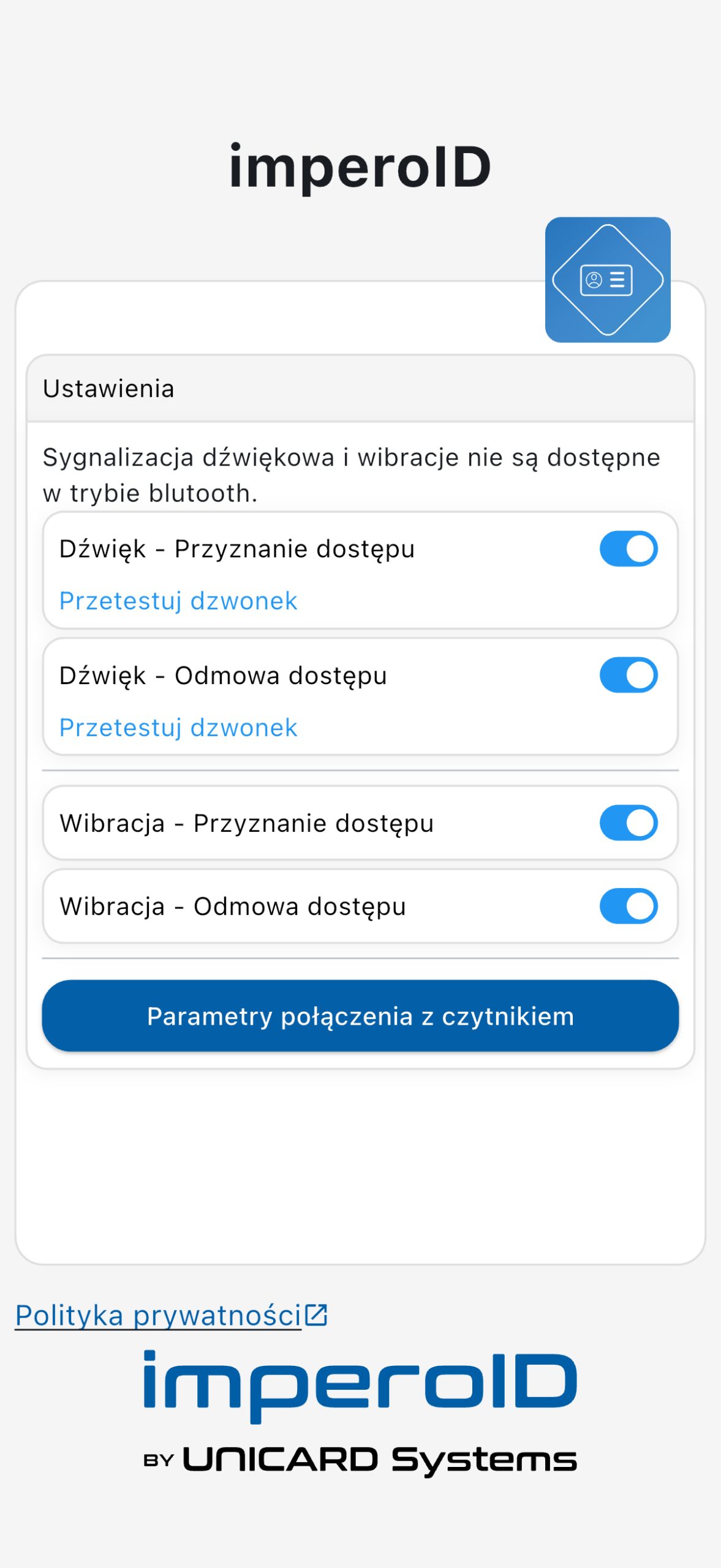Click the external link icon next to Polityka prywatności
721x1568 pixels.
(x=316, y=1314)
